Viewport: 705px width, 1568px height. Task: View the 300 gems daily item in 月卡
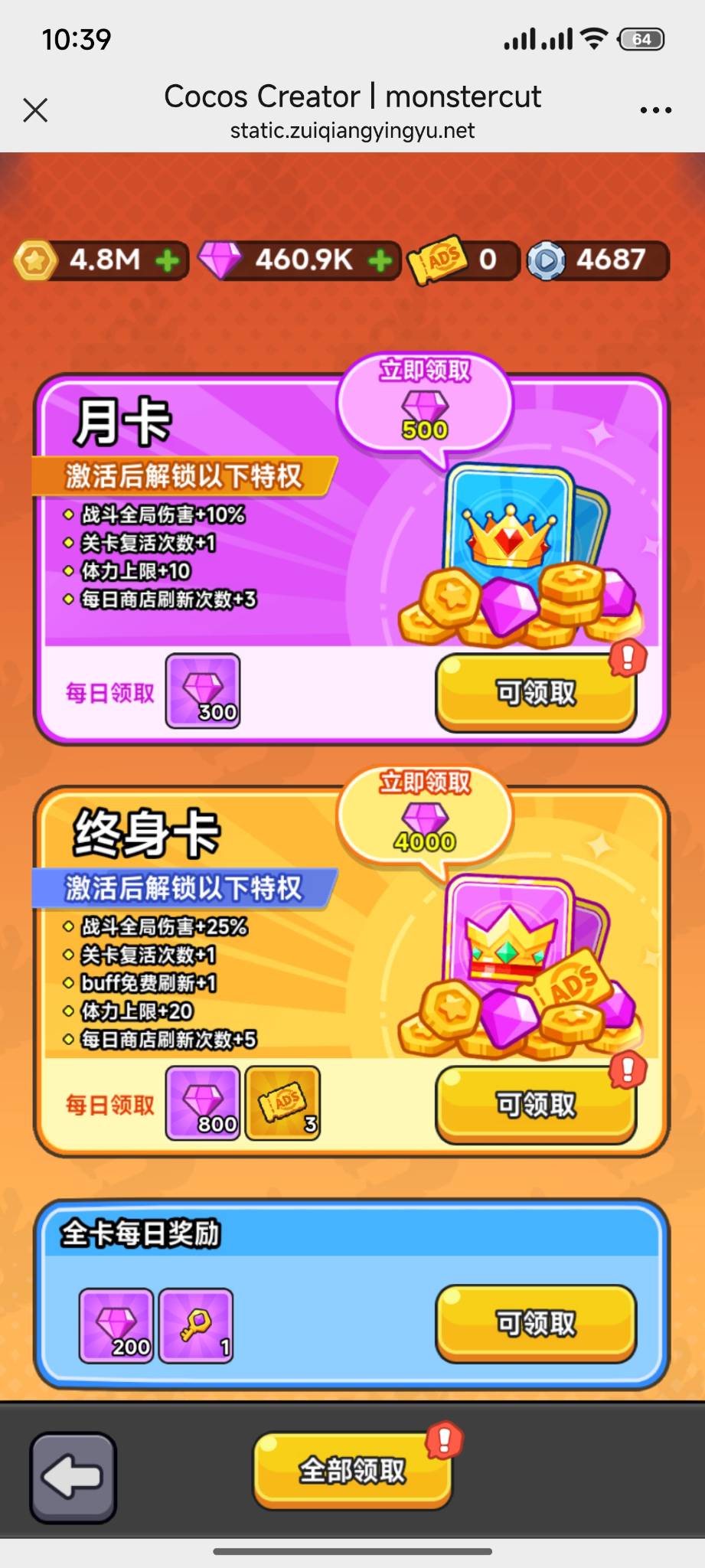[x=203, y=691]
